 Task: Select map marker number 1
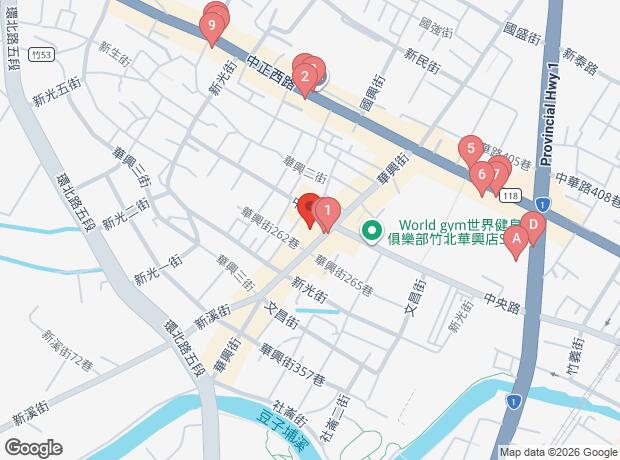(x=327, y=212)
